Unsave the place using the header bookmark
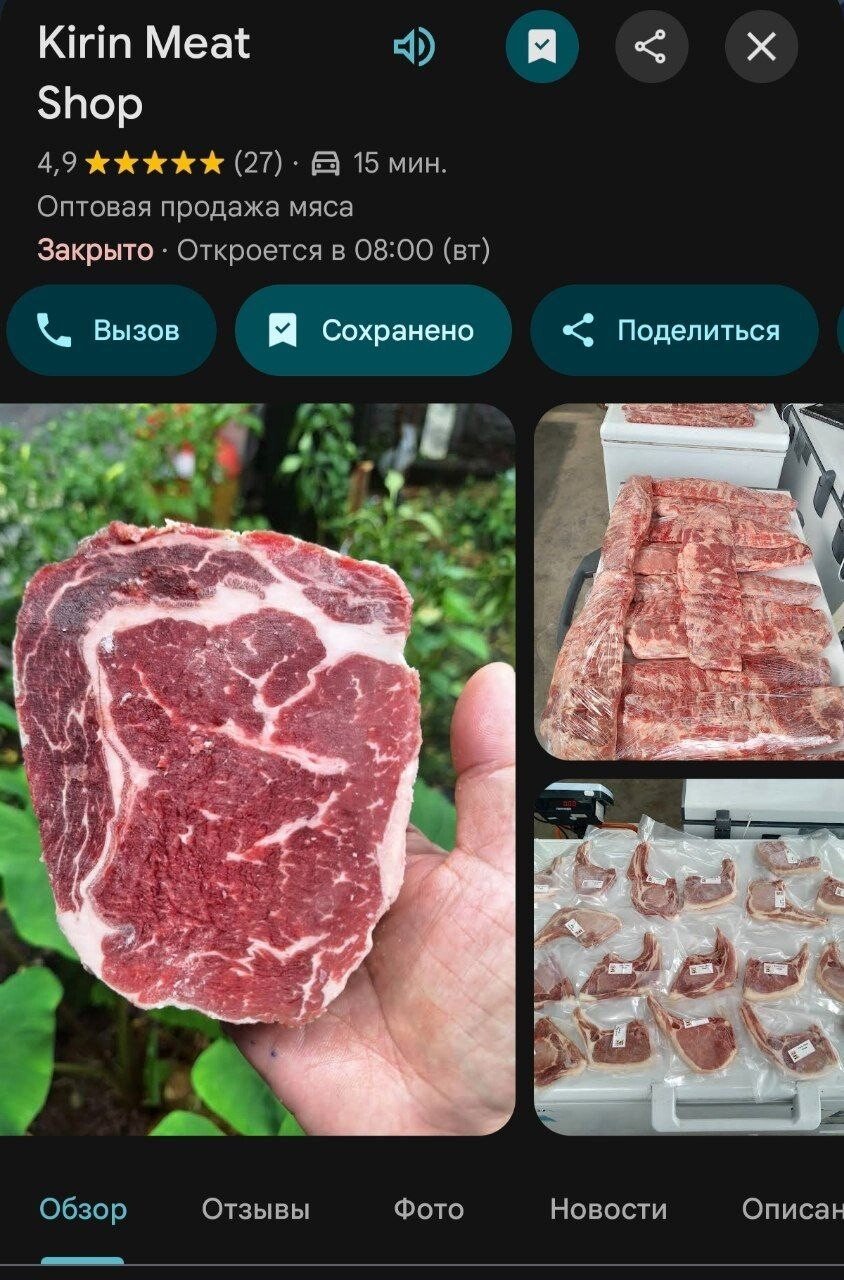The height and width of the screenshot is (1280, 844). 543,46
